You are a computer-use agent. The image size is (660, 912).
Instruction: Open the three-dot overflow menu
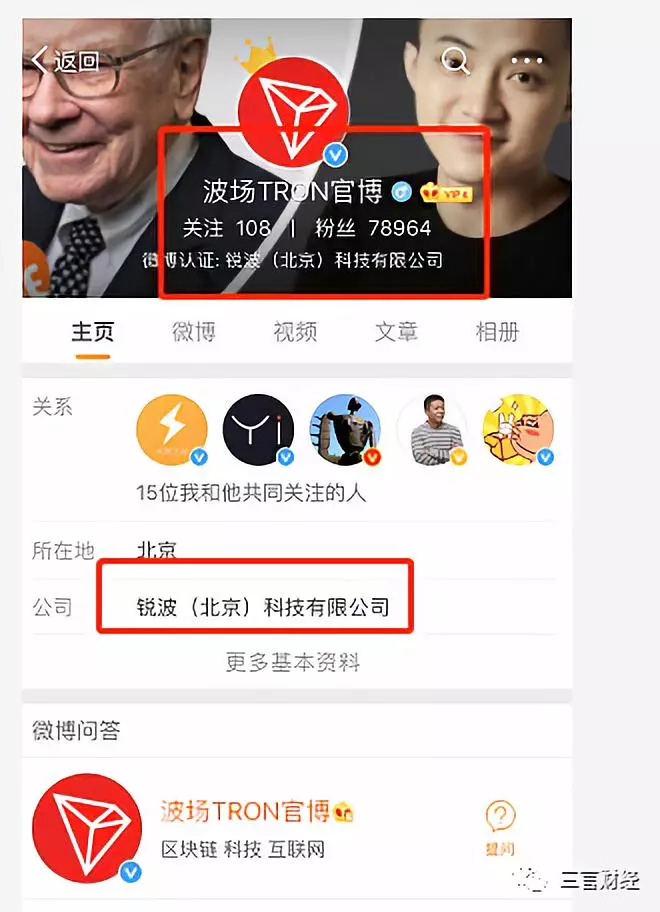[526, 61]
